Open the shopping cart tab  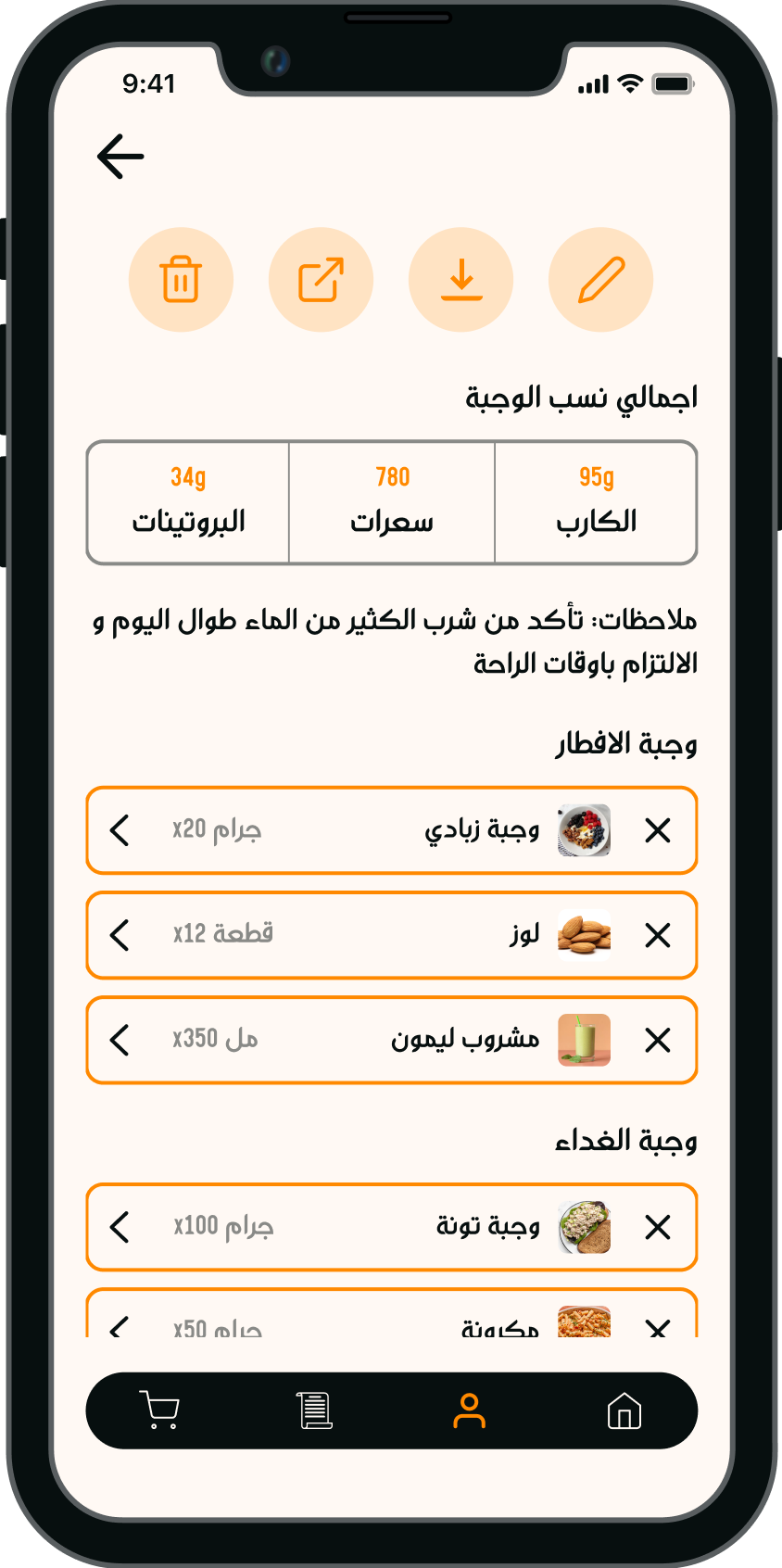[159, 1410]
